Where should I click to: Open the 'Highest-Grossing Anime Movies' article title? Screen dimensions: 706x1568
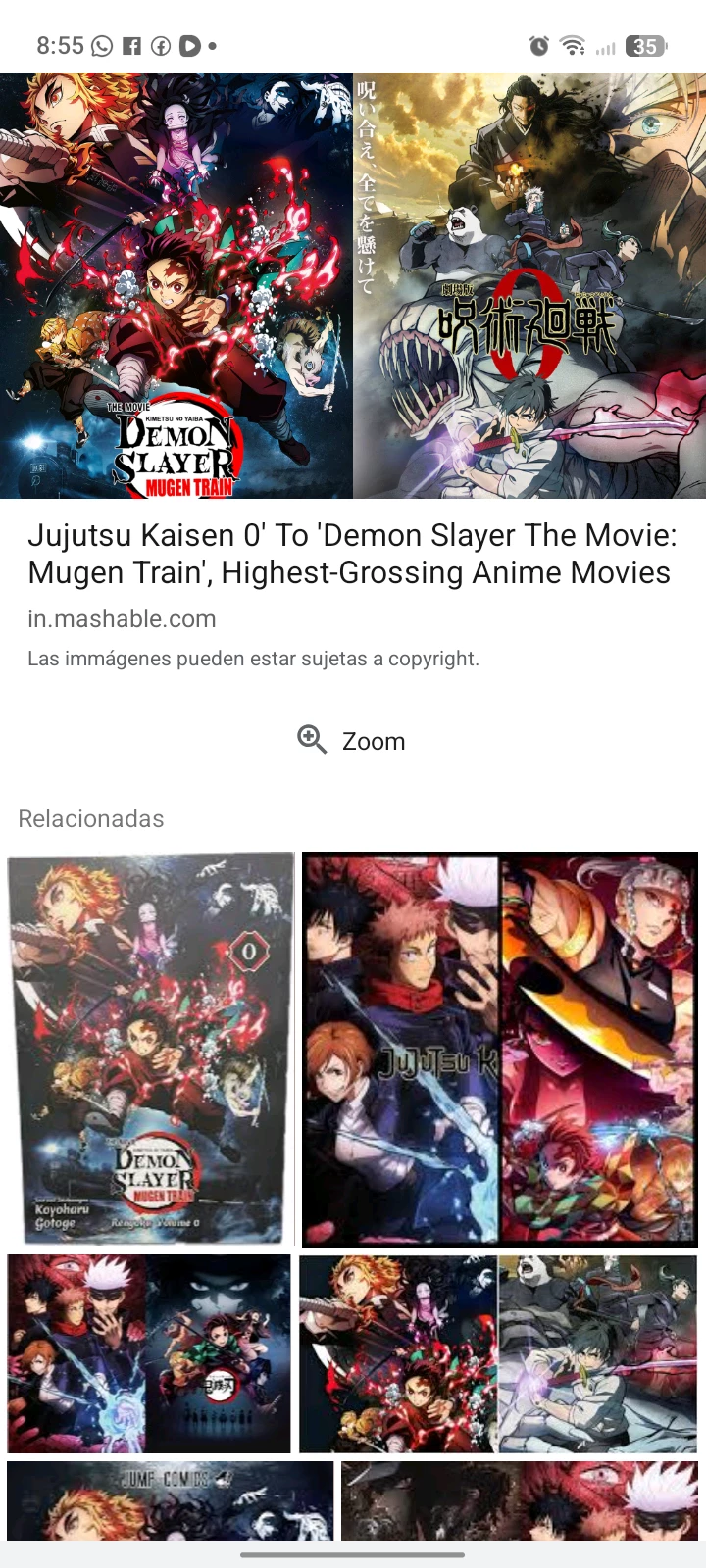click(x=352, y=554)
